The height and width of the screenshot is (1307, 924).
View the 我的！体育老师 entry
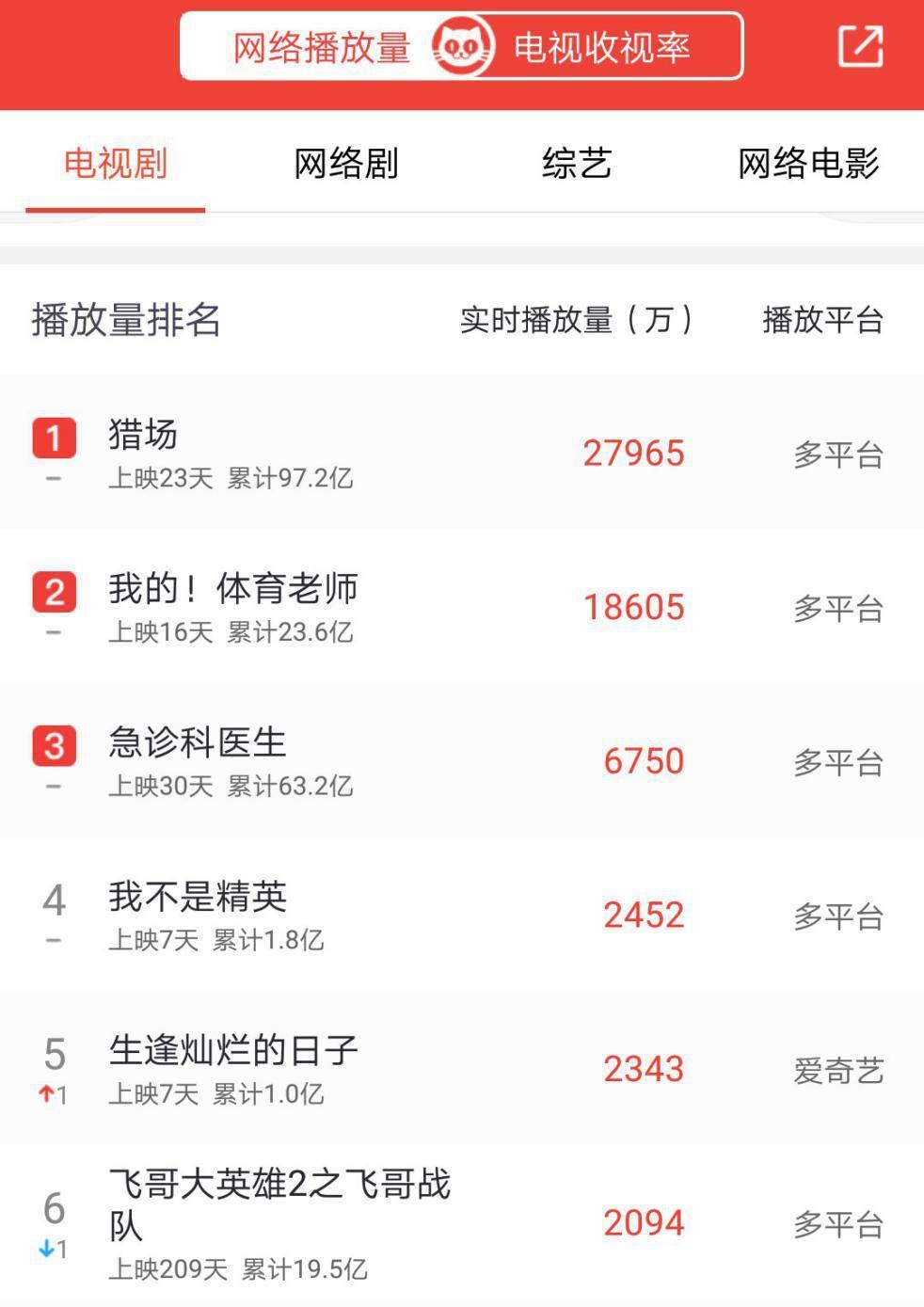[x=461, y=607]
